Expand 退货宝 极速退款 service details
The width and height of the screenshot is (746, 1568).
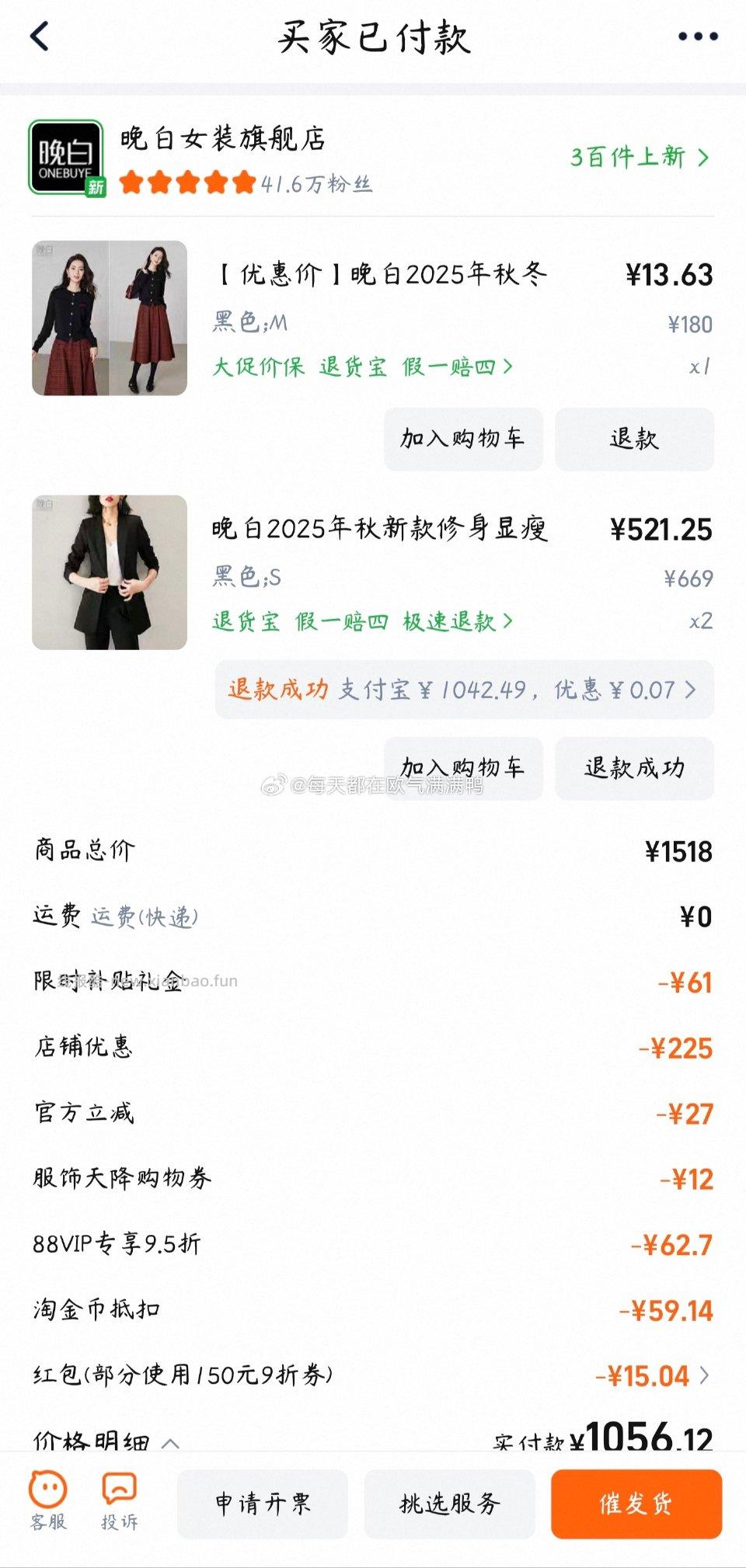pyautogui.click(x=361, y=621)
